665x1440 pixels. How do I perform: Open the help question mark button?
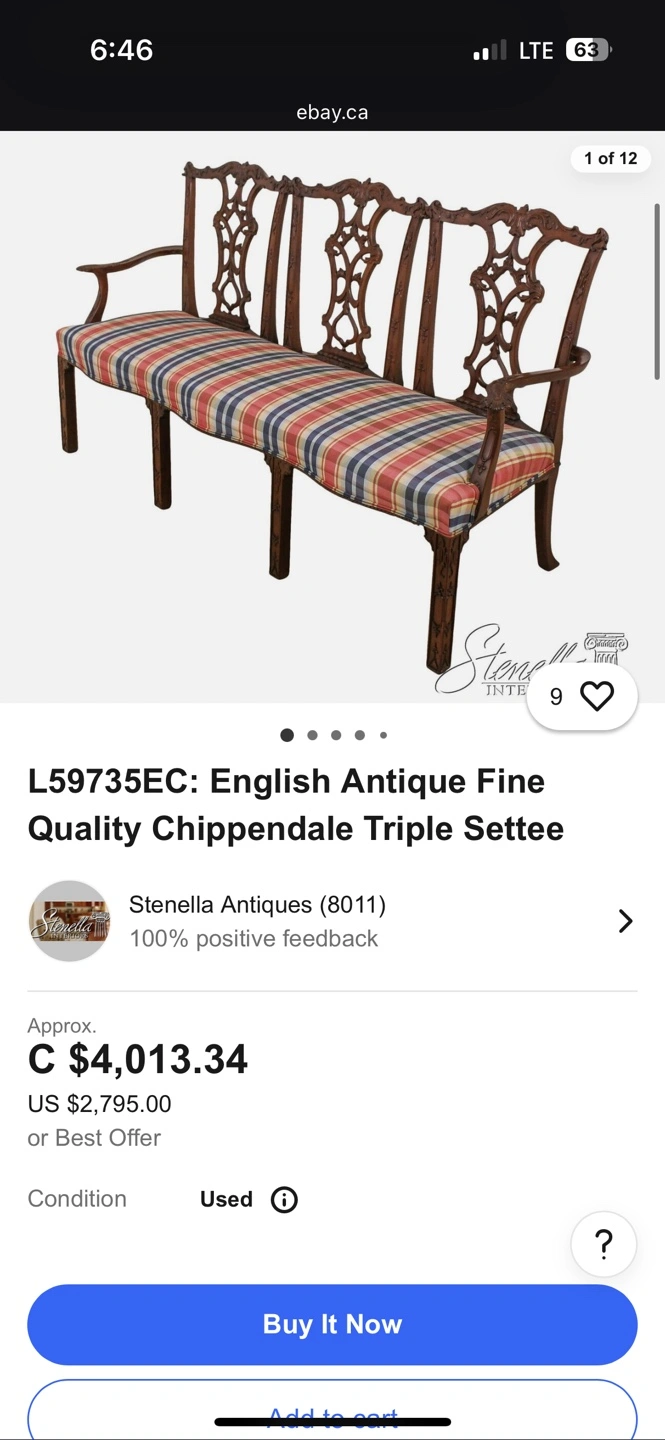603,1244
